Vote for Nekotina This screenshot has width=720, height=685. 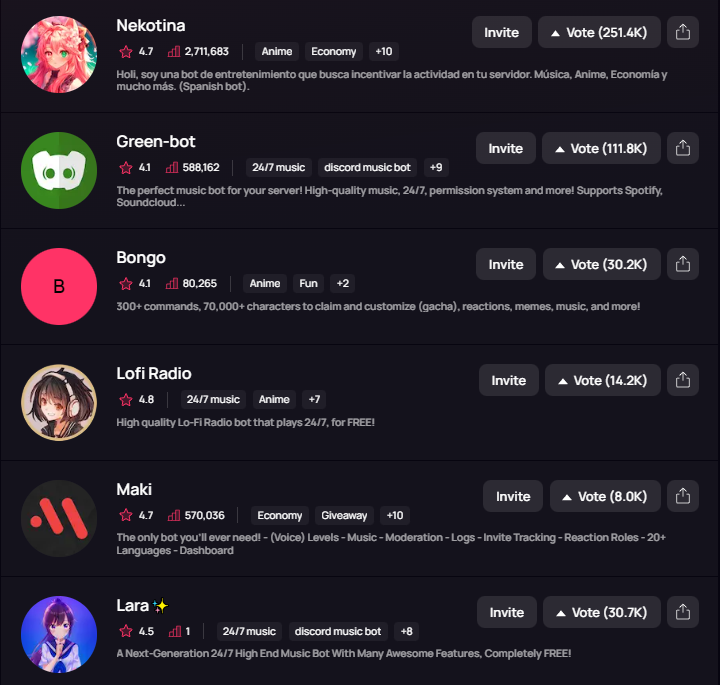(x=598, y=32)
